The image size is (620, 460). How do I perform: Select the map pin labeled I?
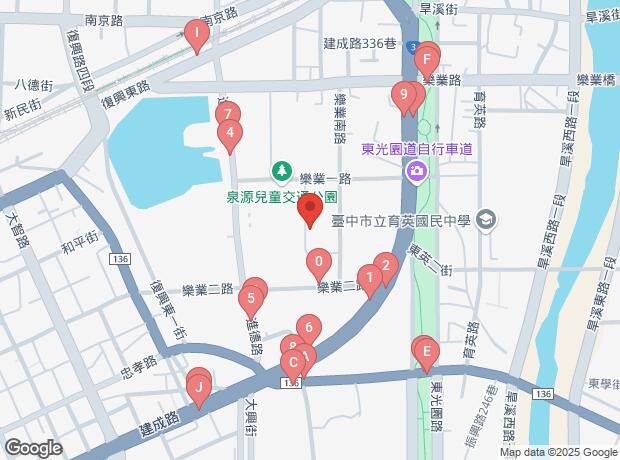click(x=197, y=37)
